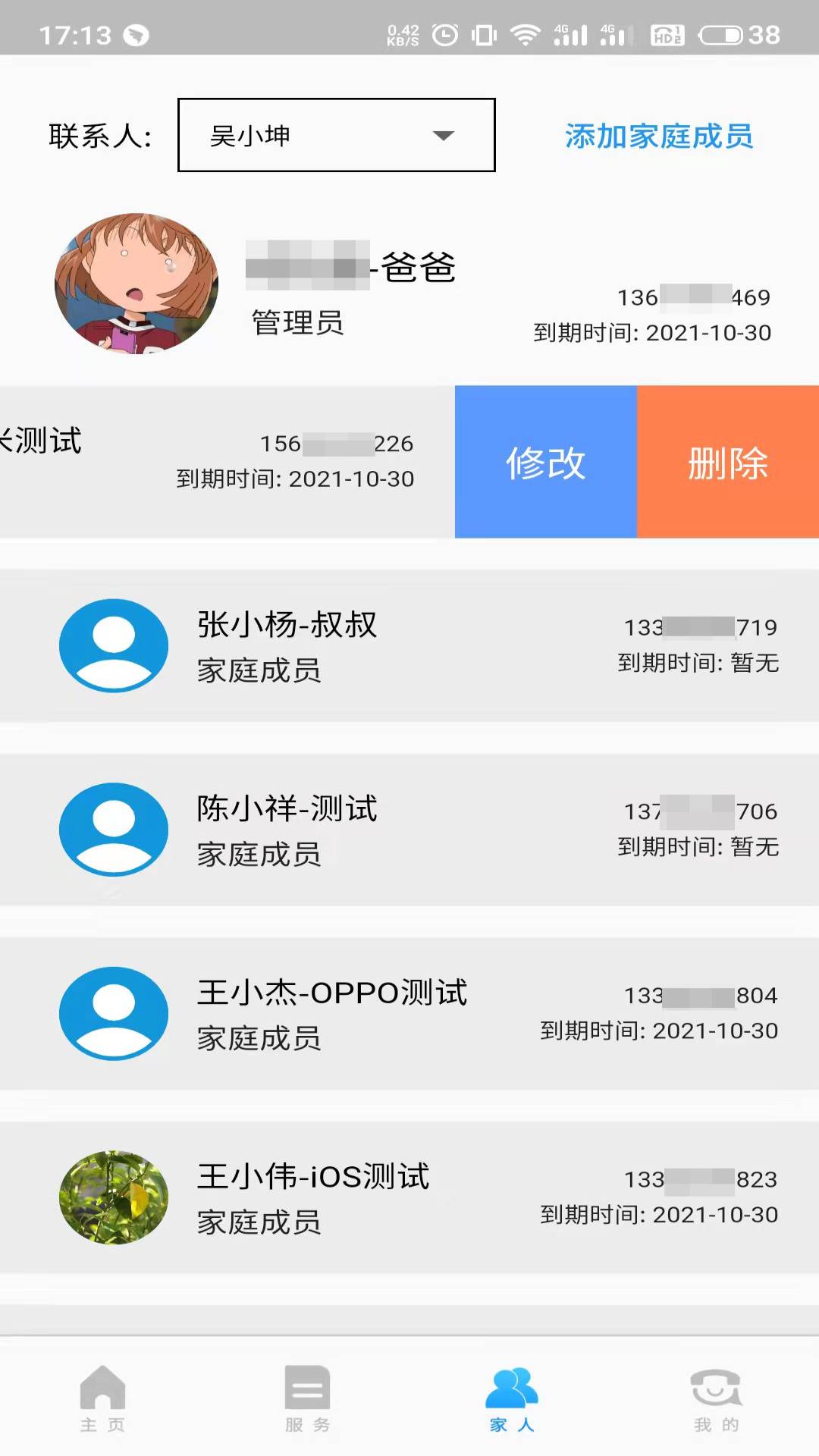Tap 添加家庭成员 to add a member
Screen dimensions: 819x1456
(x=658, y=136)
